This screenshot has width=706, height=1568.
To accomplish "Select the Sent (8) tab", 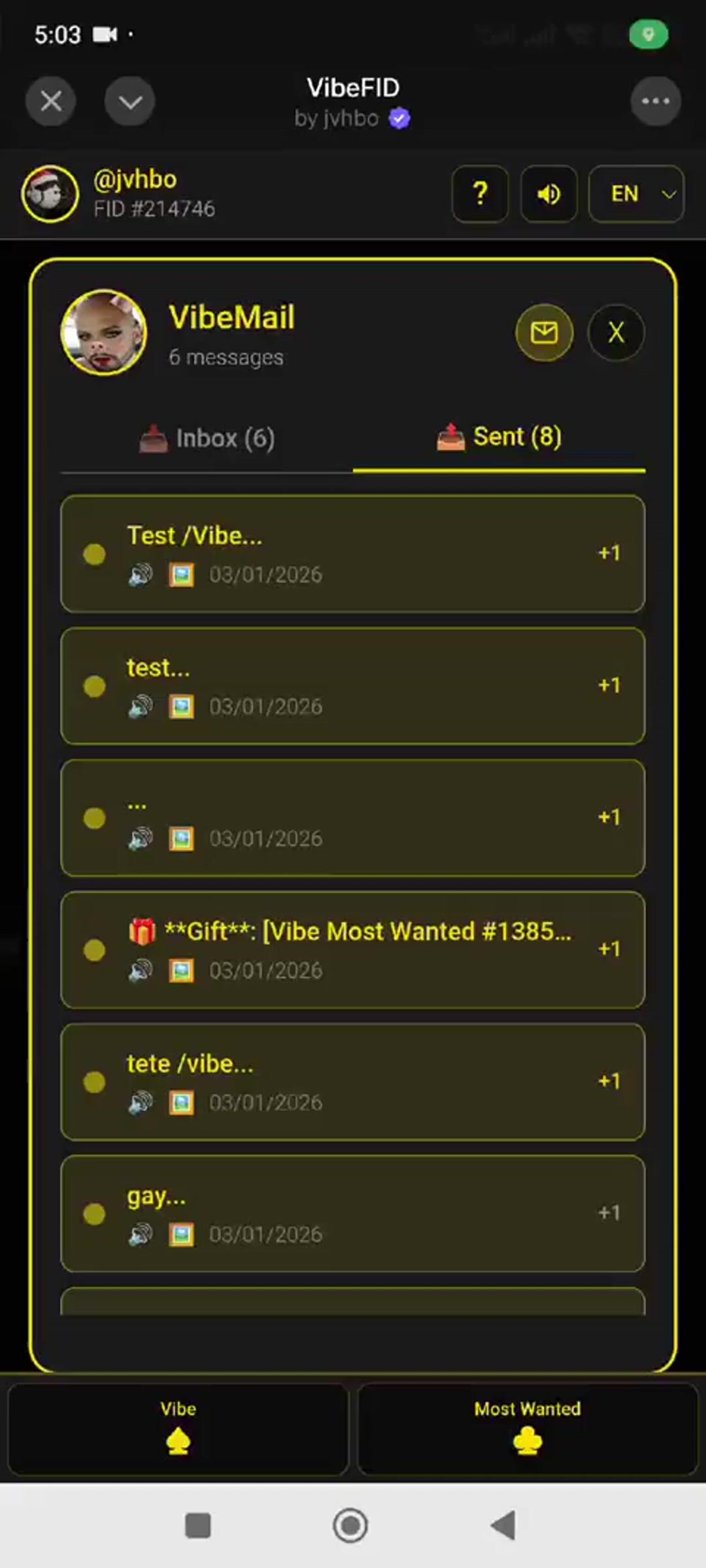I will click(499, 437).
